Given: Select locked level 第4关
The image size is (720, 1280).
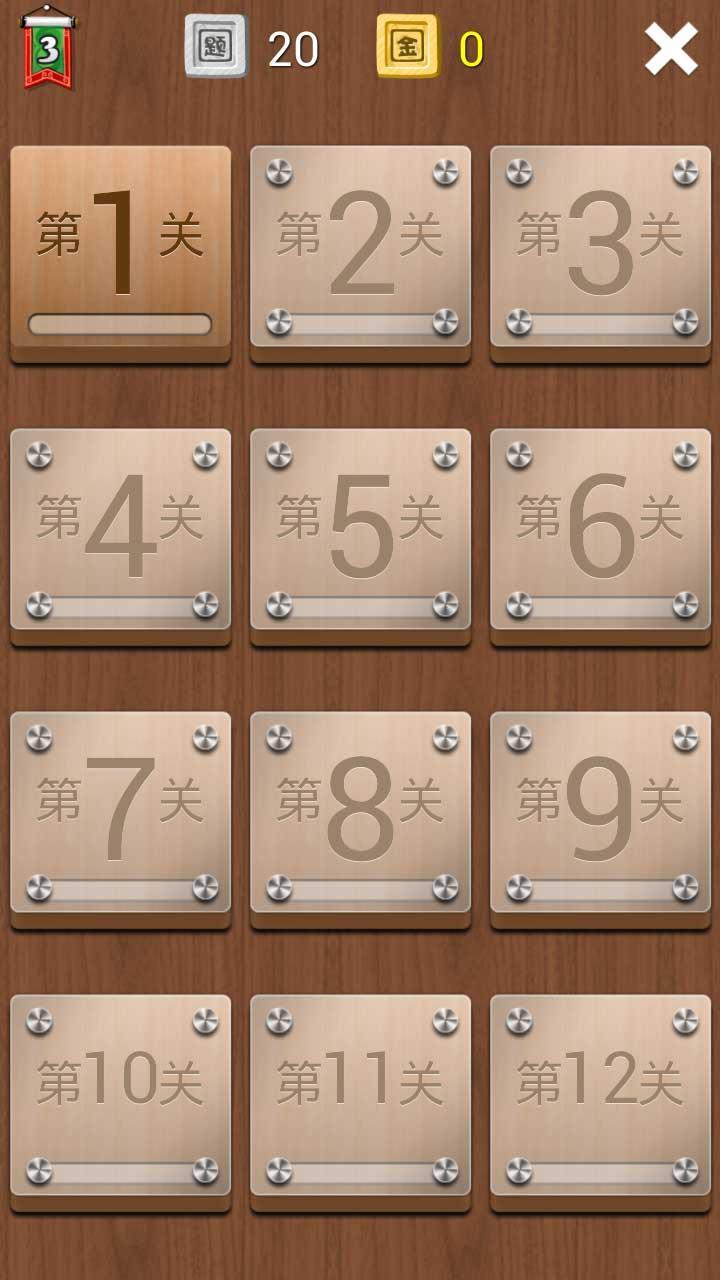Looking at the screenshot, I should pos(120,530).
